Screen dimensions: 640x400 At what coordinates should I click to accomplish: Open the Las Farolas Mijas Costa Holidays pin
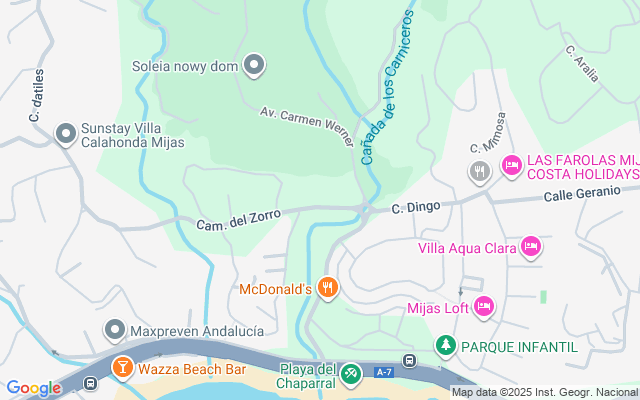click(x=512, y=166)
